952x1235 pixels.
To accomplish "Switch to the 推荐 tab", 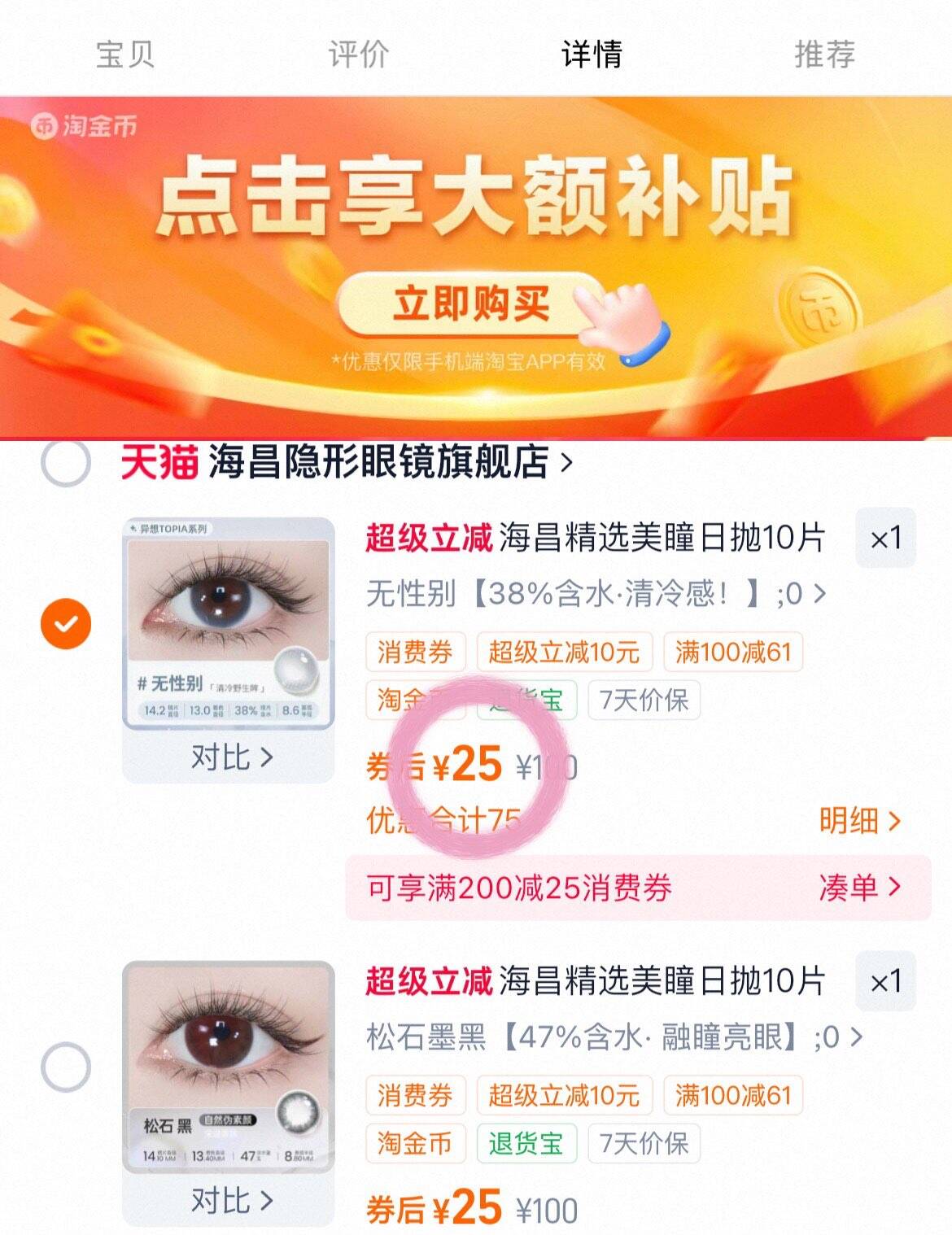I will pos(824,55).
